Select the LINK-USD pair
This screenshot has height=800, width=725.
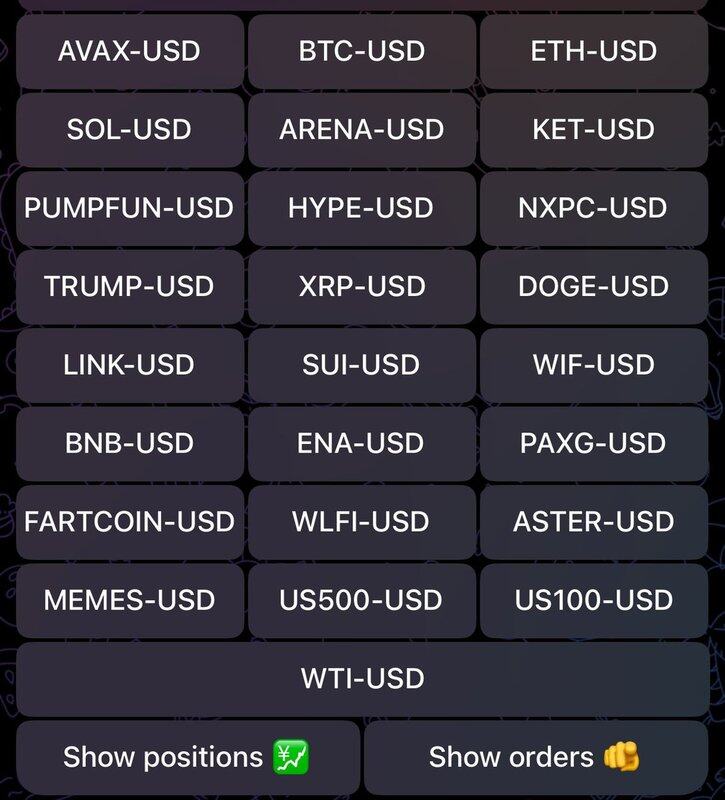pos(129,365)
